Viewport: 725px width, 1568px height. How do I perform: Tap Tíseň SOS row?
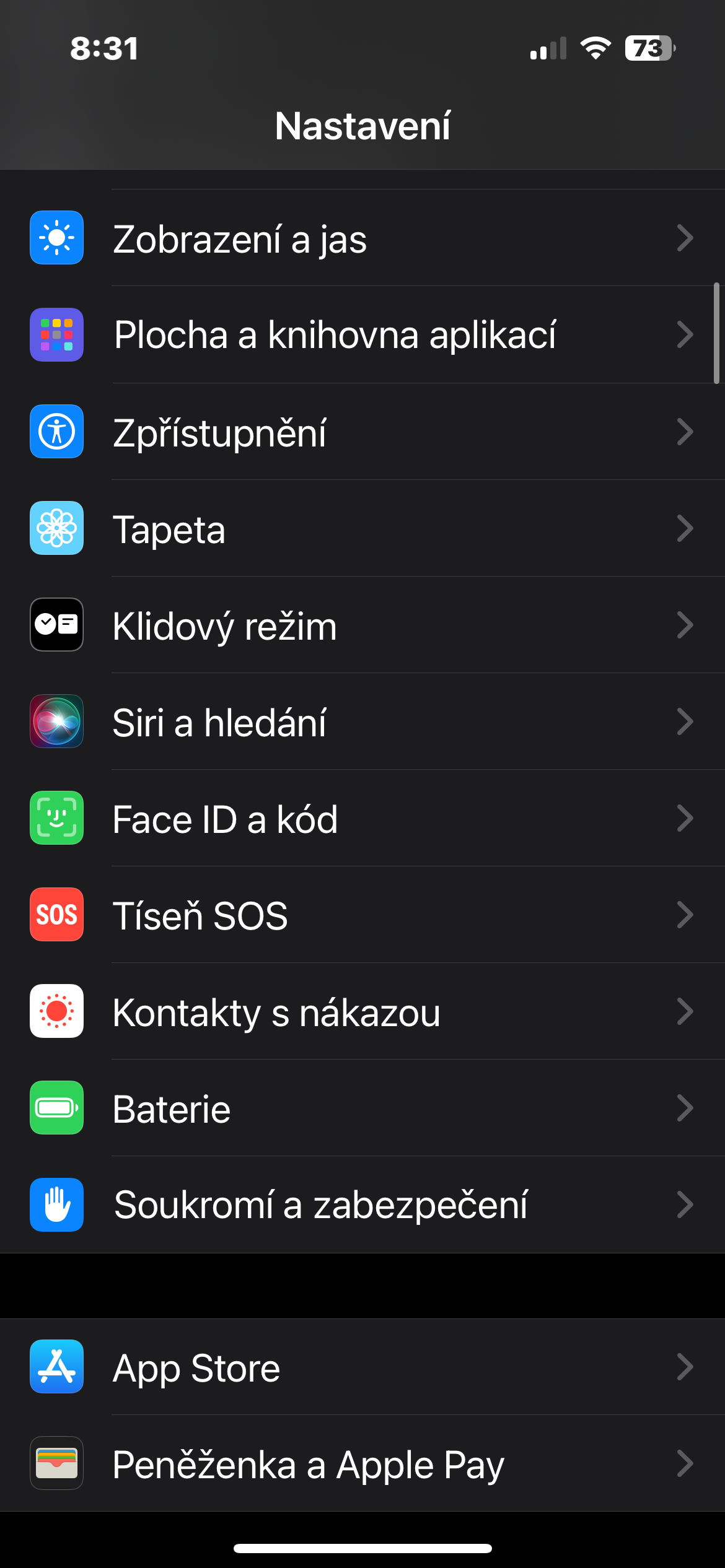coord(362,915)
